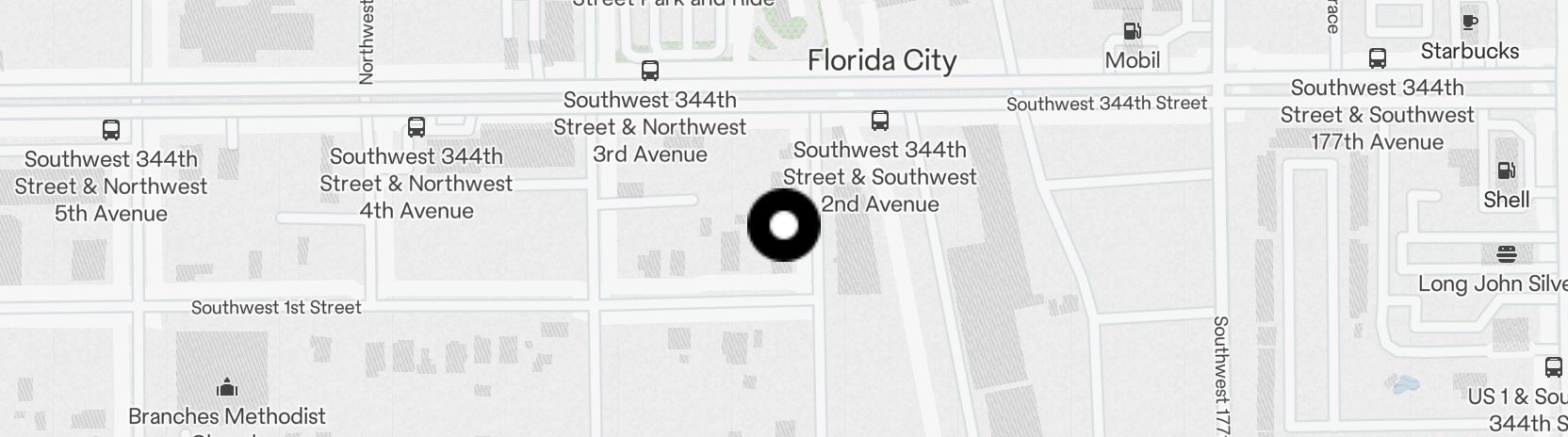This screenshot has width=1568, height=437.
Task: Select the Southwest 177th Avenue bus stop
Action: point(1377,59)
